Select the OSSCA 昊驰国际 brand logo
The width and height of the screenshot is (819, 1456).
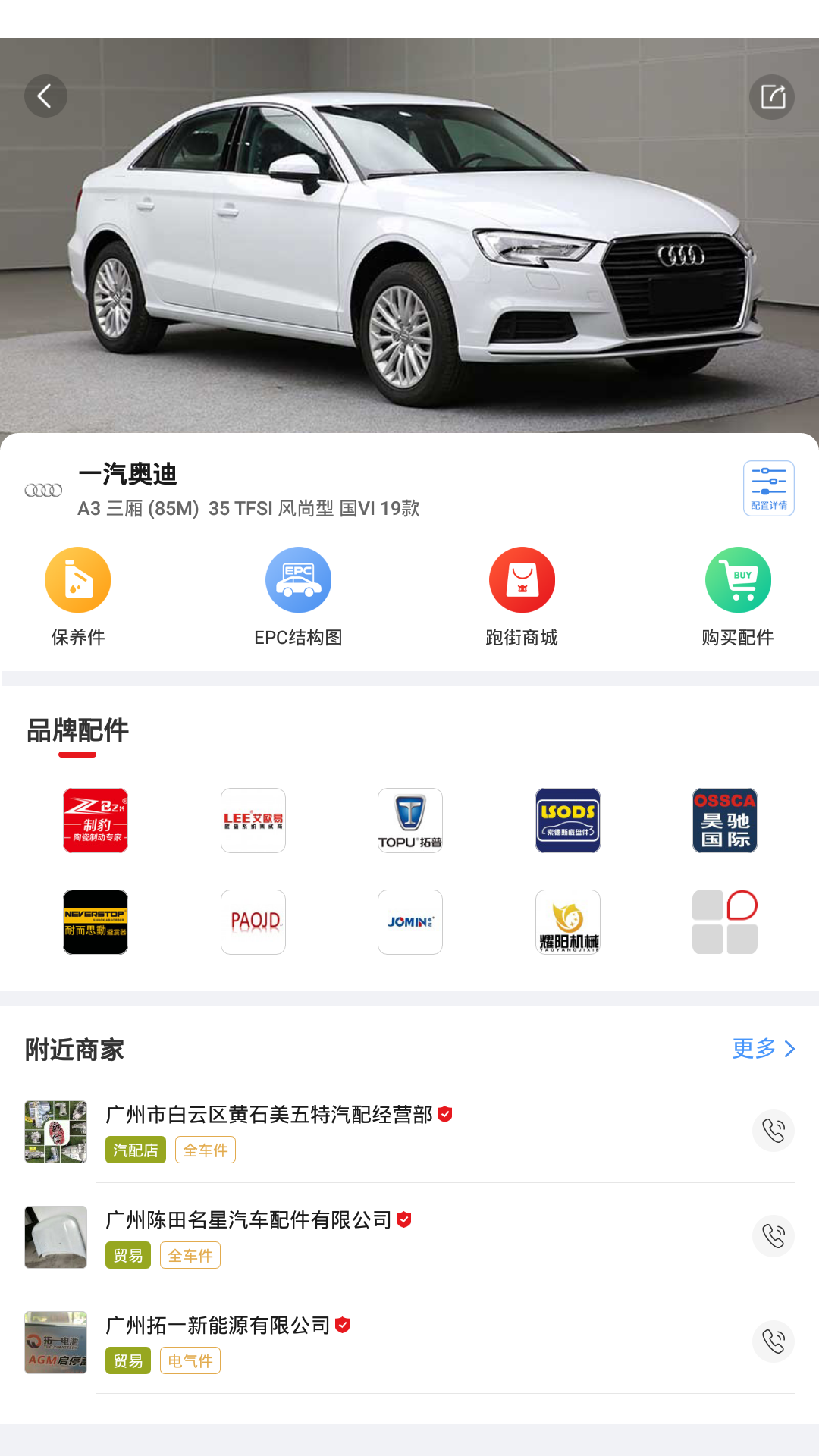pos(724,821)
